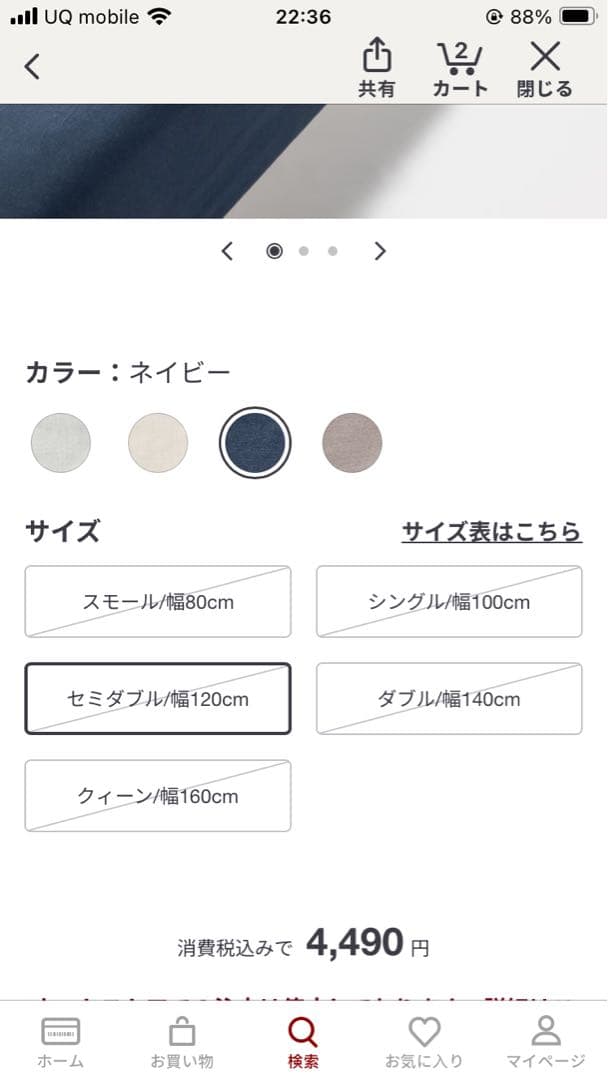Choose size シングル/幅100cm
This screenshot has width=608, height=1080.
pyautogui.click(x=449, y=602)
